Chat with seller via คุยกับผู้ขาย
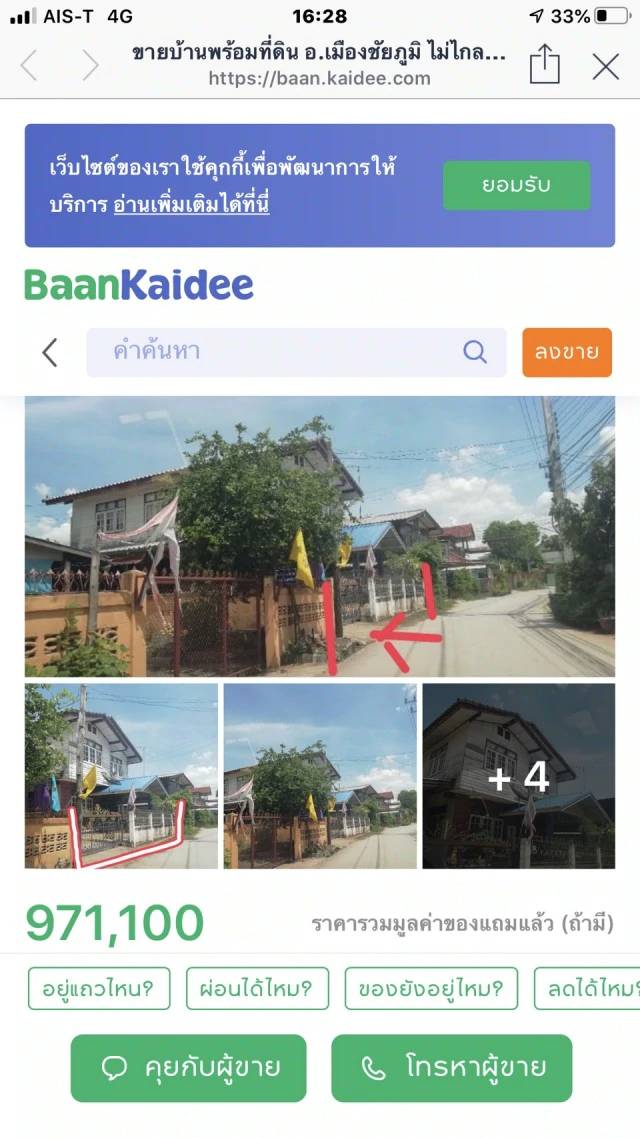The width and height of the screenshot is (640, 1138). (x=189, y=1068)
